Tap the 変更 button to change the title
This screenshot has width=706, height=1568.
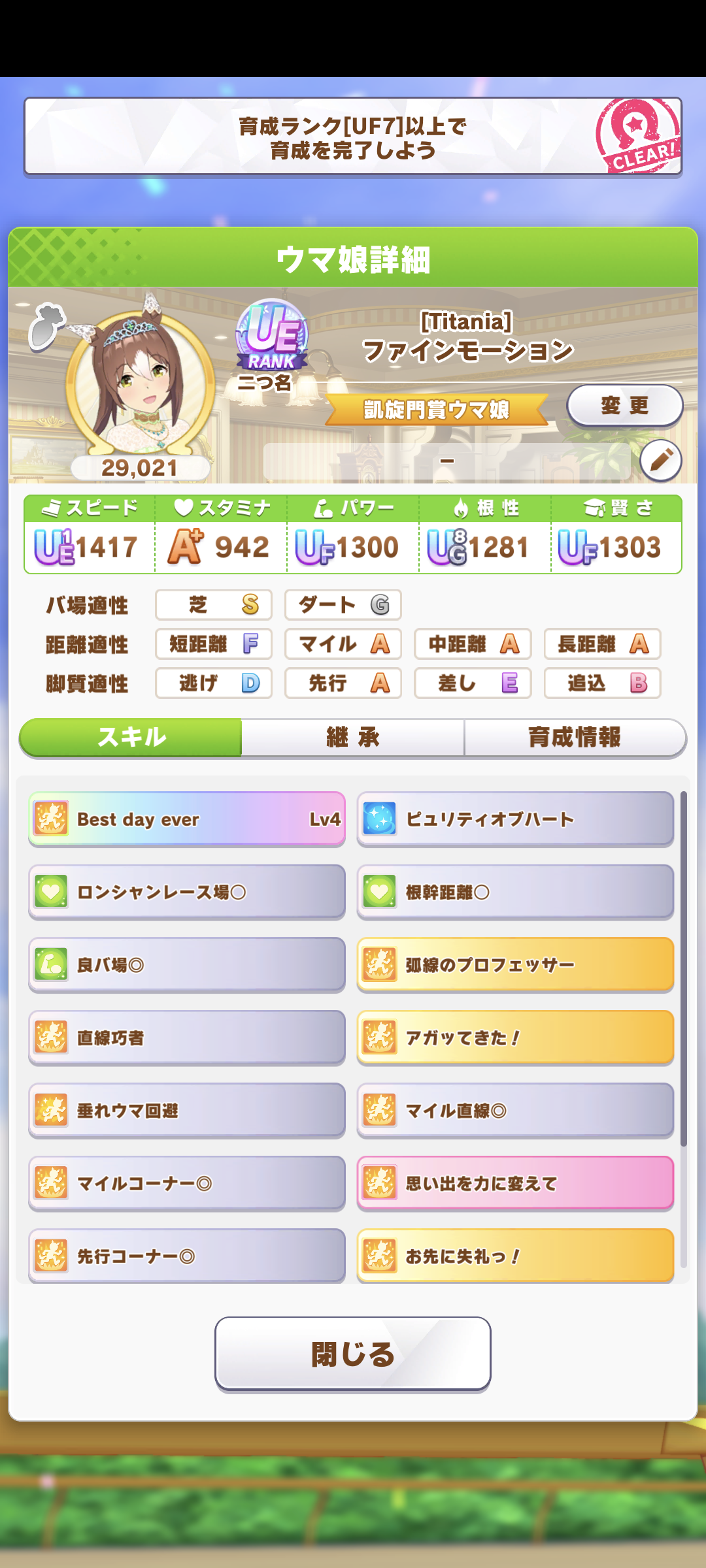pyautogui.click(x=624, y=406)
